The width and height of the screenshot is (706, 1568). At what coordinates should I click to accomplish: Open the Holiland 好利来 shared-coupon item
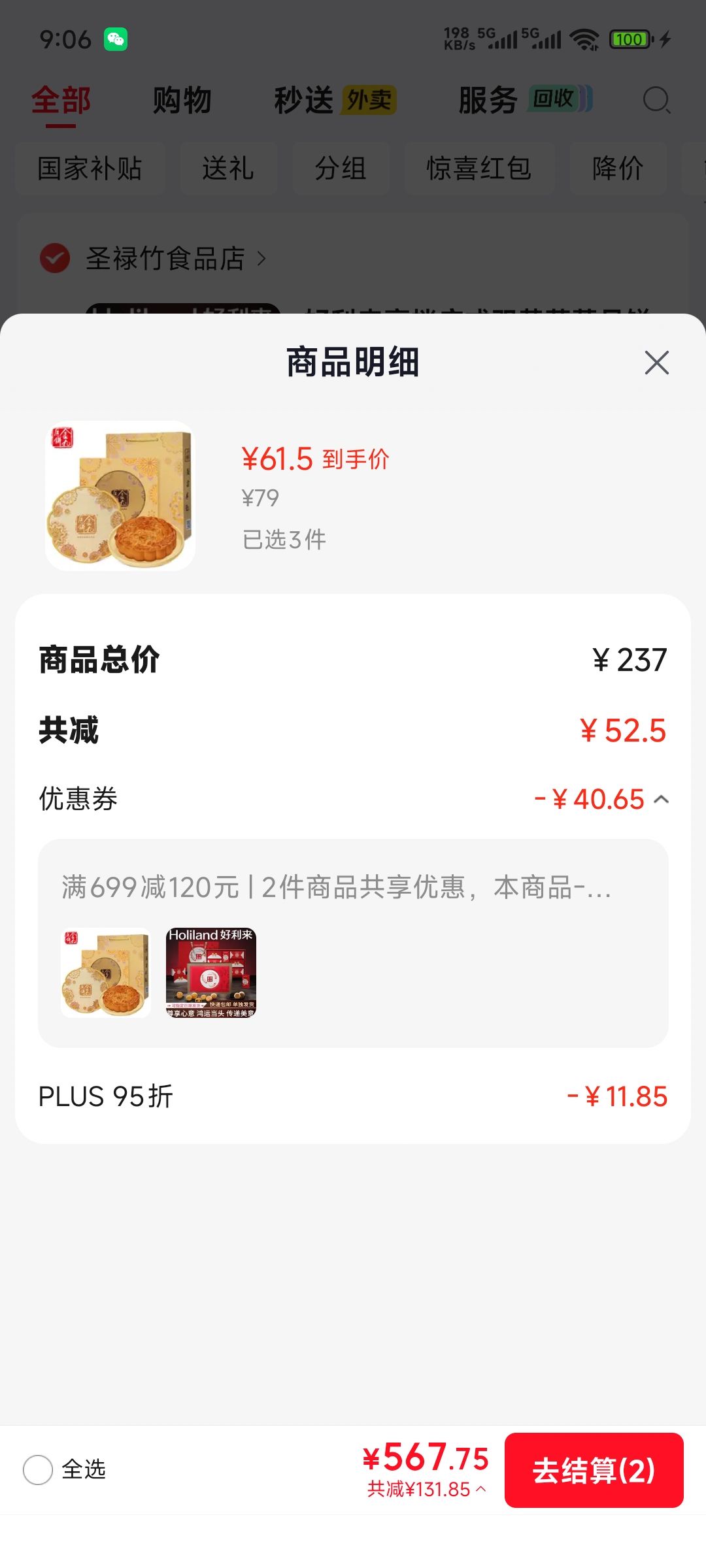point(210,973)
